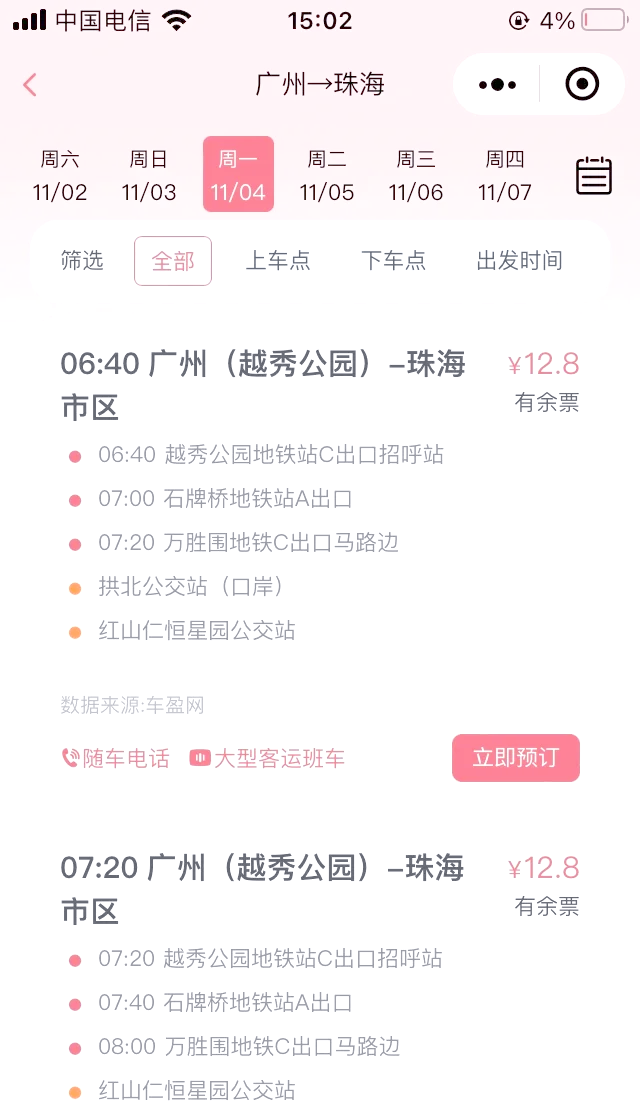Screen dimensions: 640x1106
Task: Close the mini program via circle icon
Action: [582, 85]
